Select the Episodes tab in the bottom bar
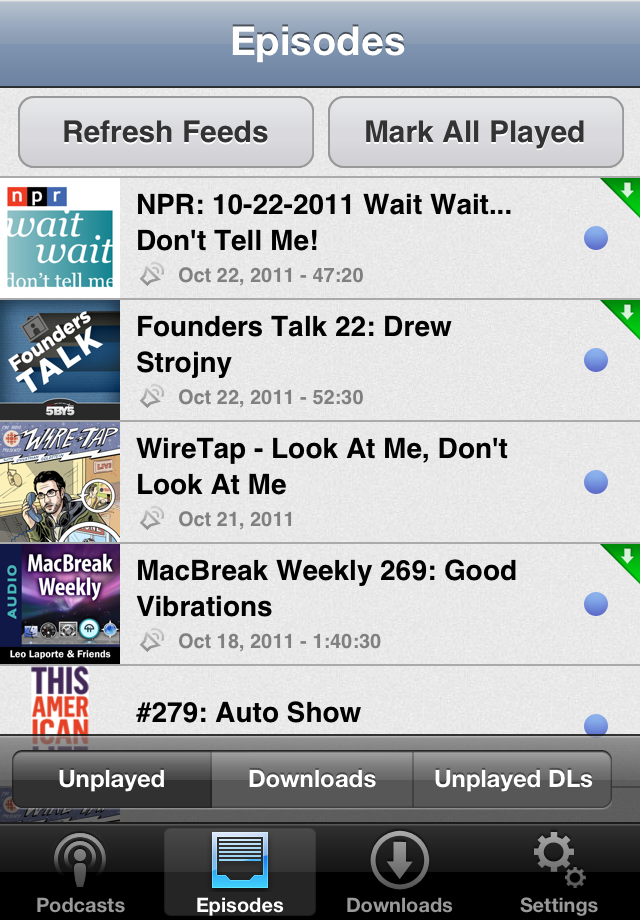The width and height of the screenshot is (640, 920). click(240, 874)
